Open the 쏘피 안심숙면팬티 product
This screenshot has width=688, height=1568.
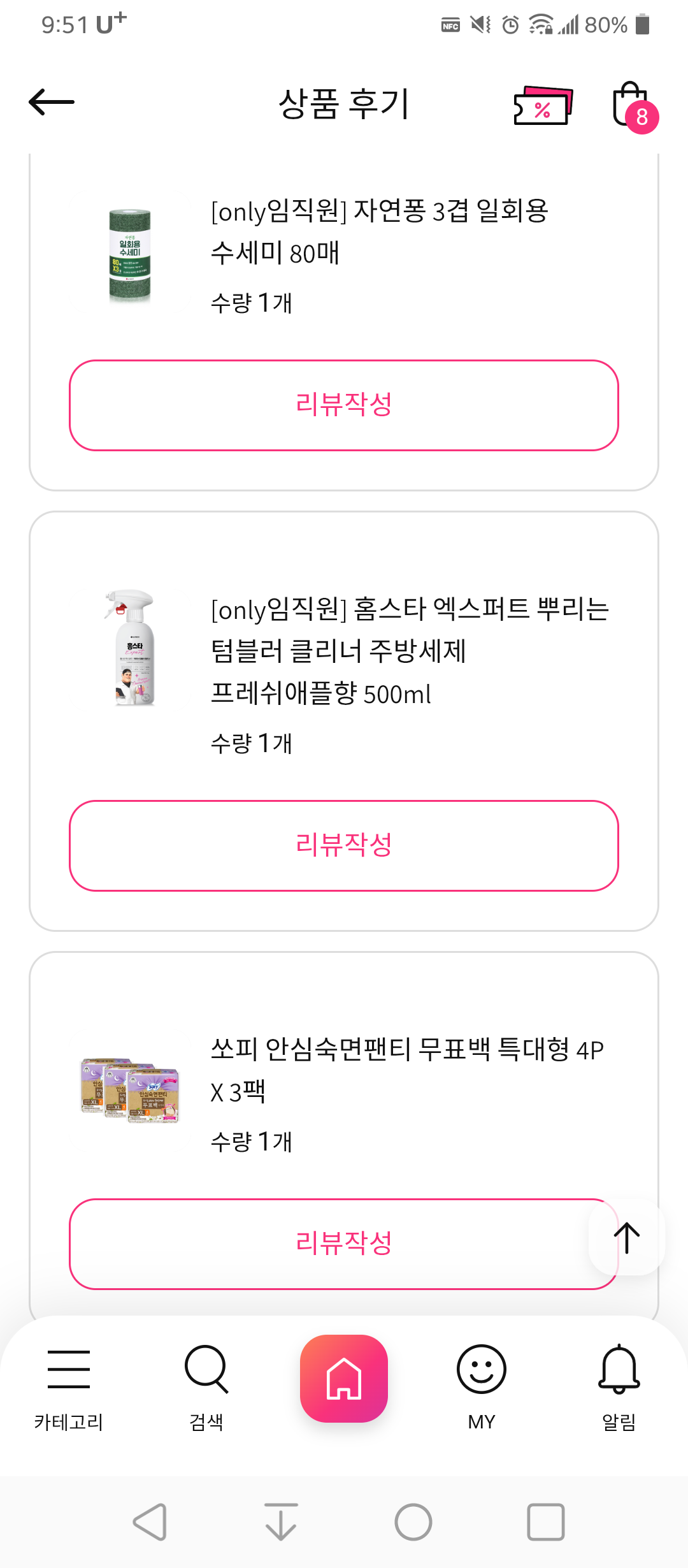click(x=406, y=1070)
